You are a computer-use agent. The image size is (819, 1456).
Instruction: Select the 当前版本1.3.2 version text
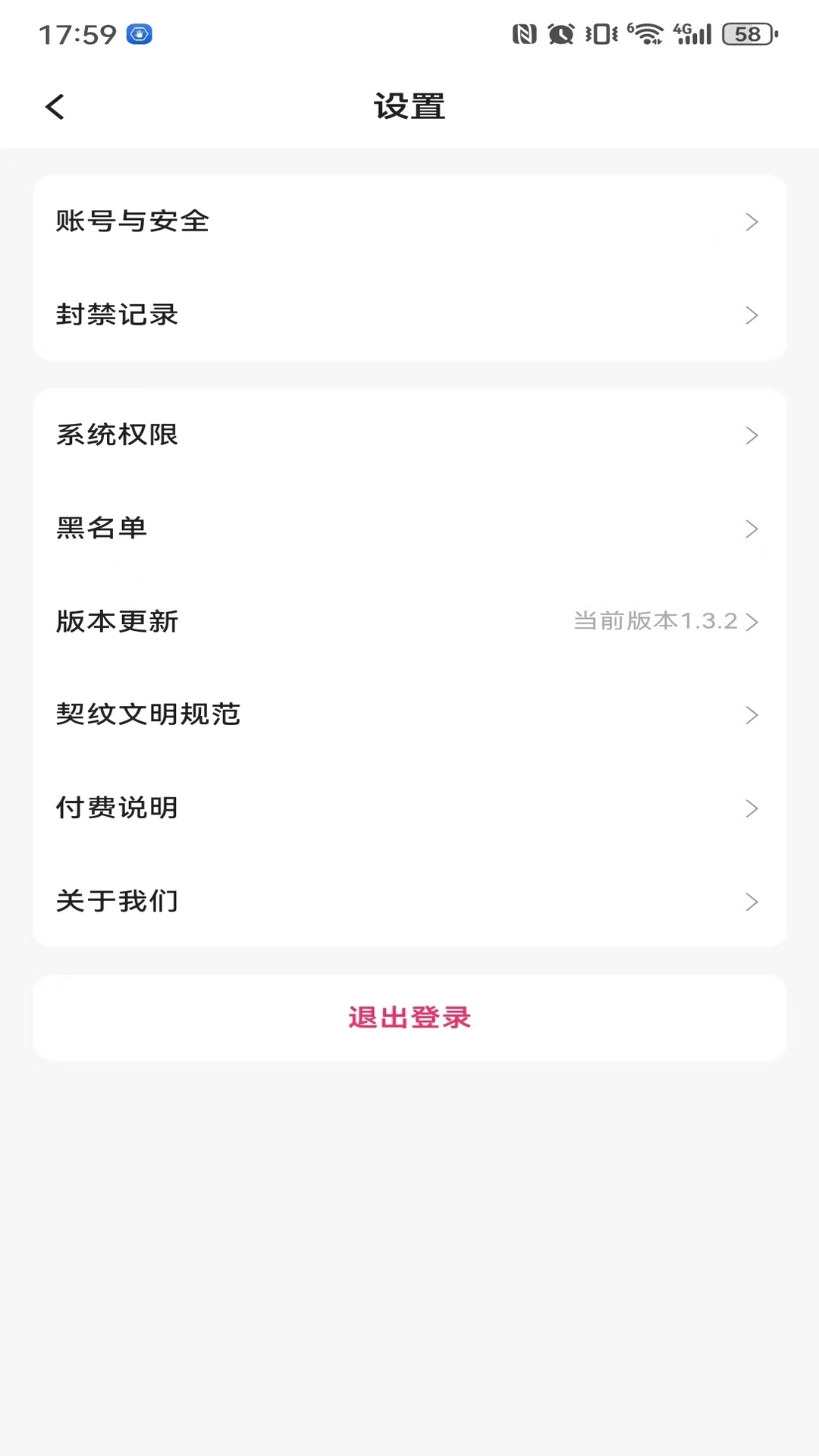tap(654, 621)
